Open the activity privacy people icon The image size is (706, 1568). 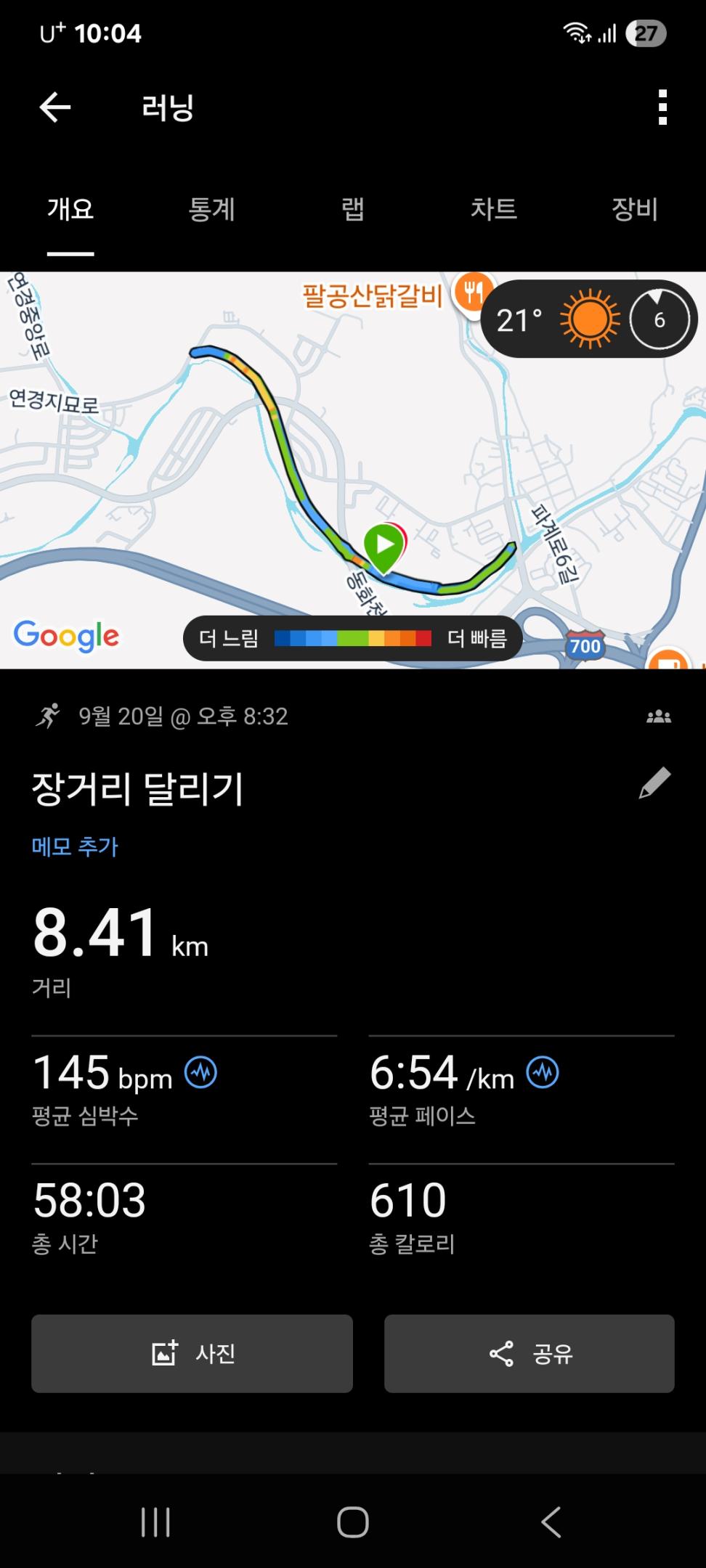click(658, 717)
